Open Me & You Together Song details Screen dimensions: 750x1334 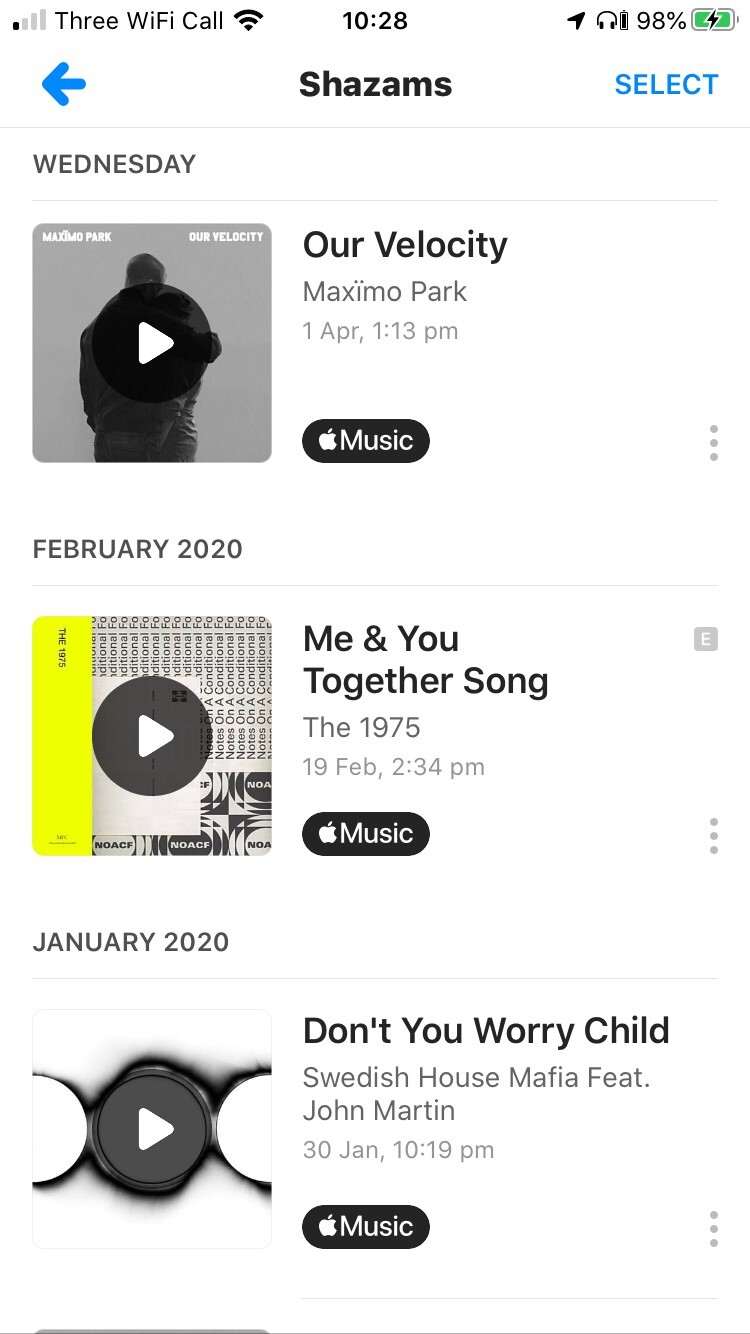(426, 660)
